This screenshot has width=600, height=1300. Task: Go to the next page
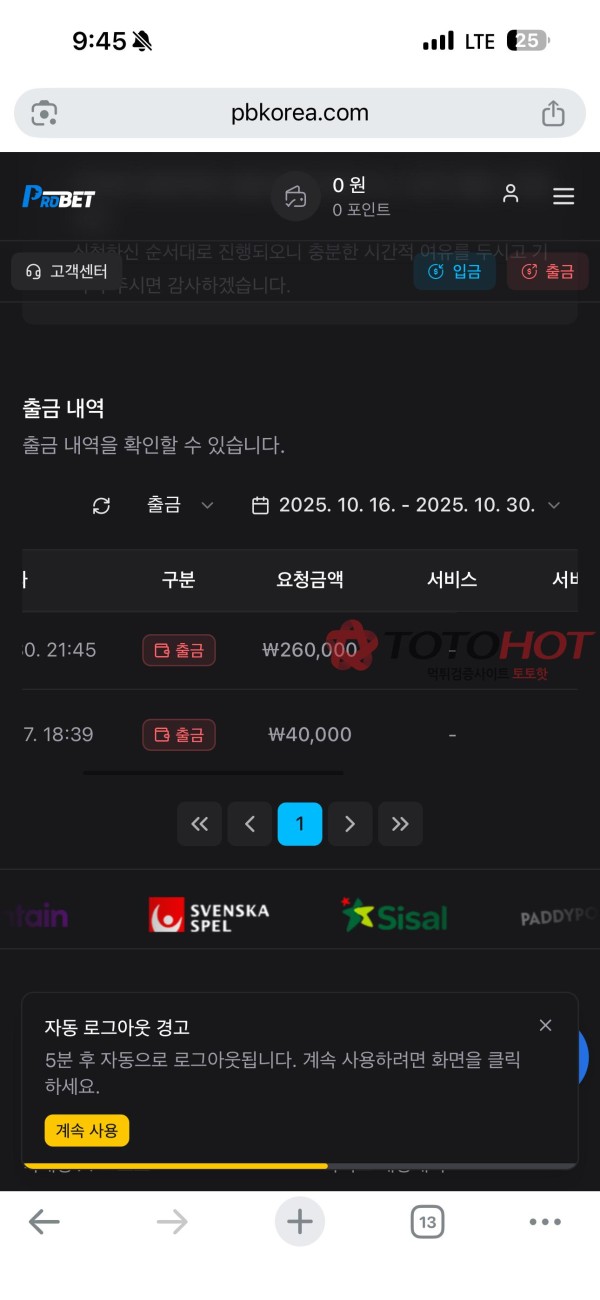350,824
